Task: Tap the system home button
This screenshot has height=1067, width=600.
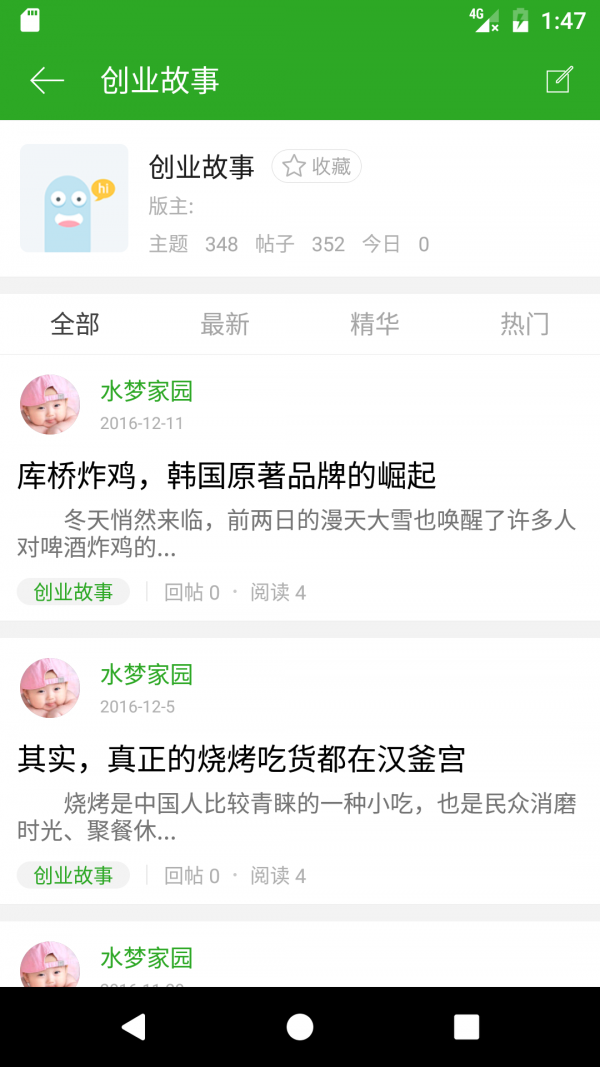Action: pos(300,1027)
